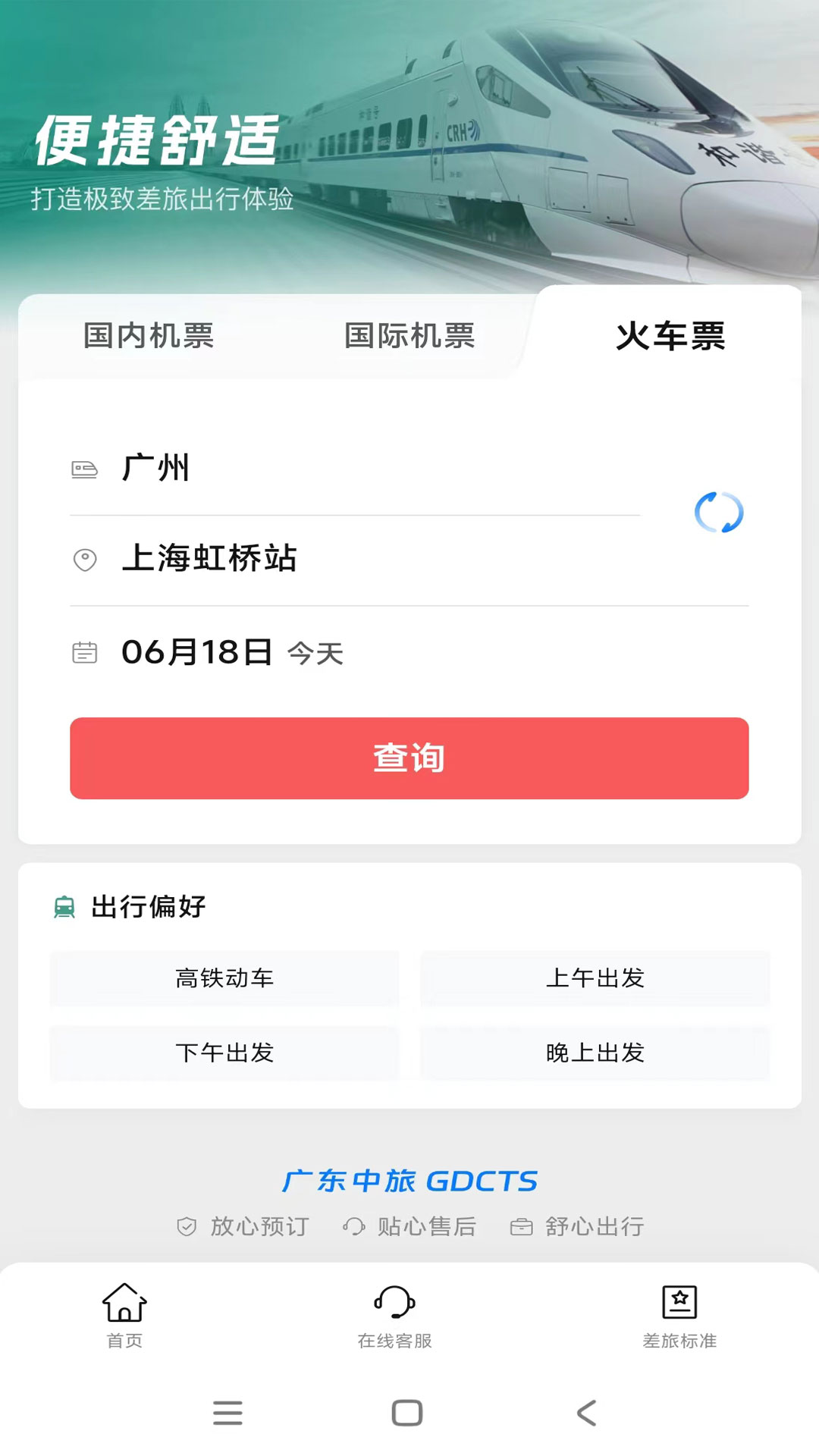Viewport: 819px width, 1456px height.
Task: Pick a different date than 06月18日
Action: (197, 652)
